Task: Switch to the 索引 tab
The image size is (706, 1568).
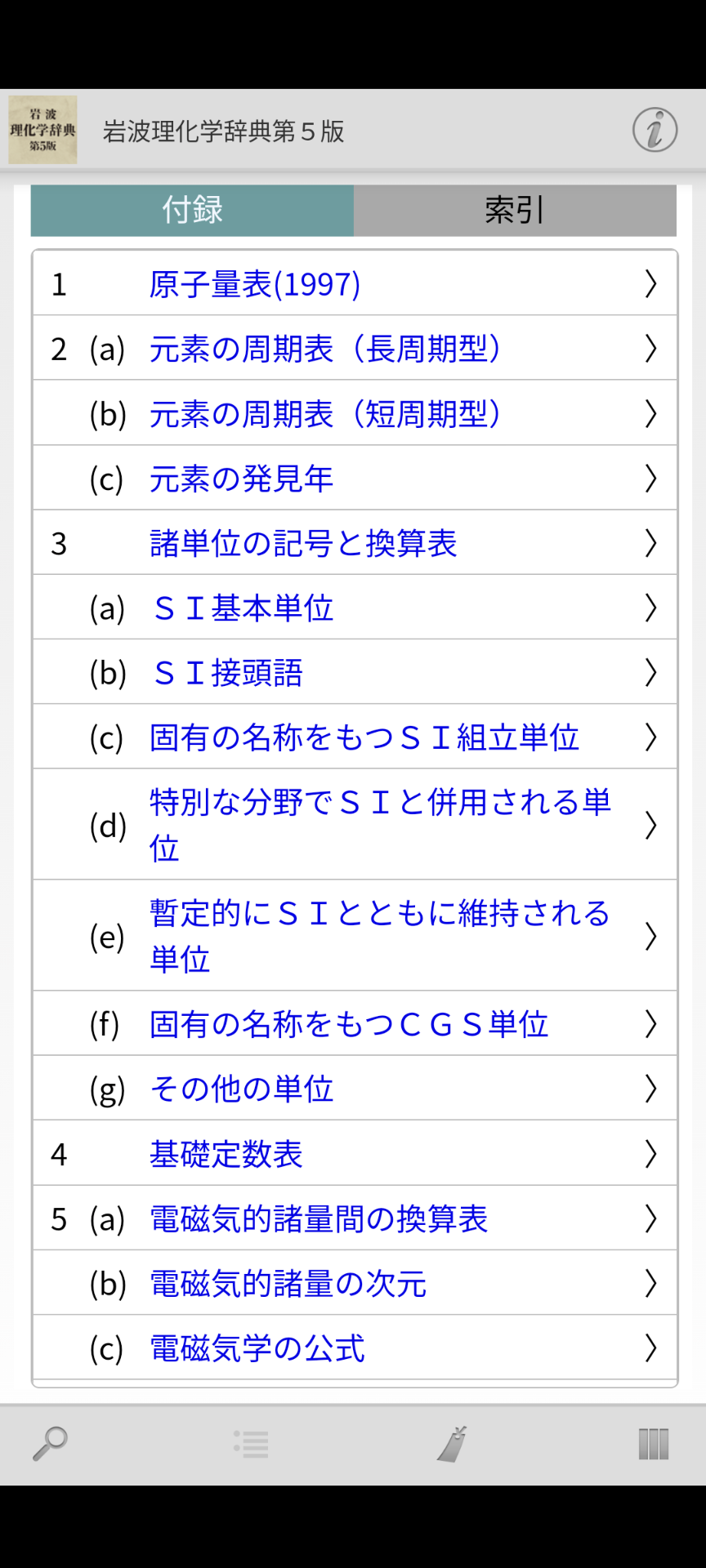Action: coord(515,211)
